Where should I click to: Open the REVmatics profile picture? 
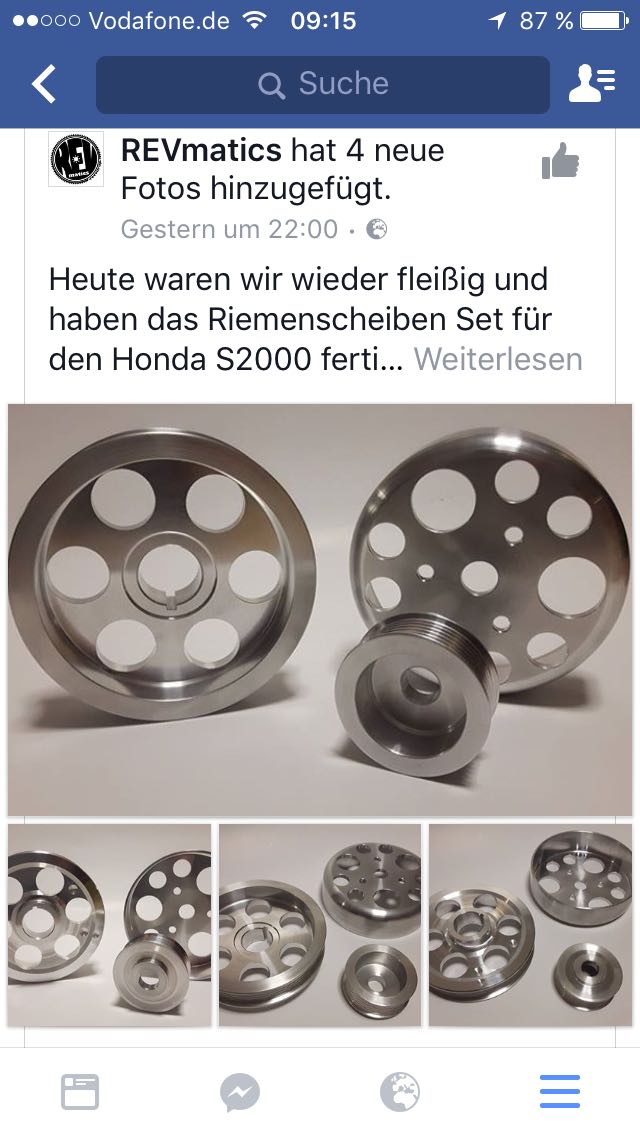pyautogui.click(x=76, y=159)
